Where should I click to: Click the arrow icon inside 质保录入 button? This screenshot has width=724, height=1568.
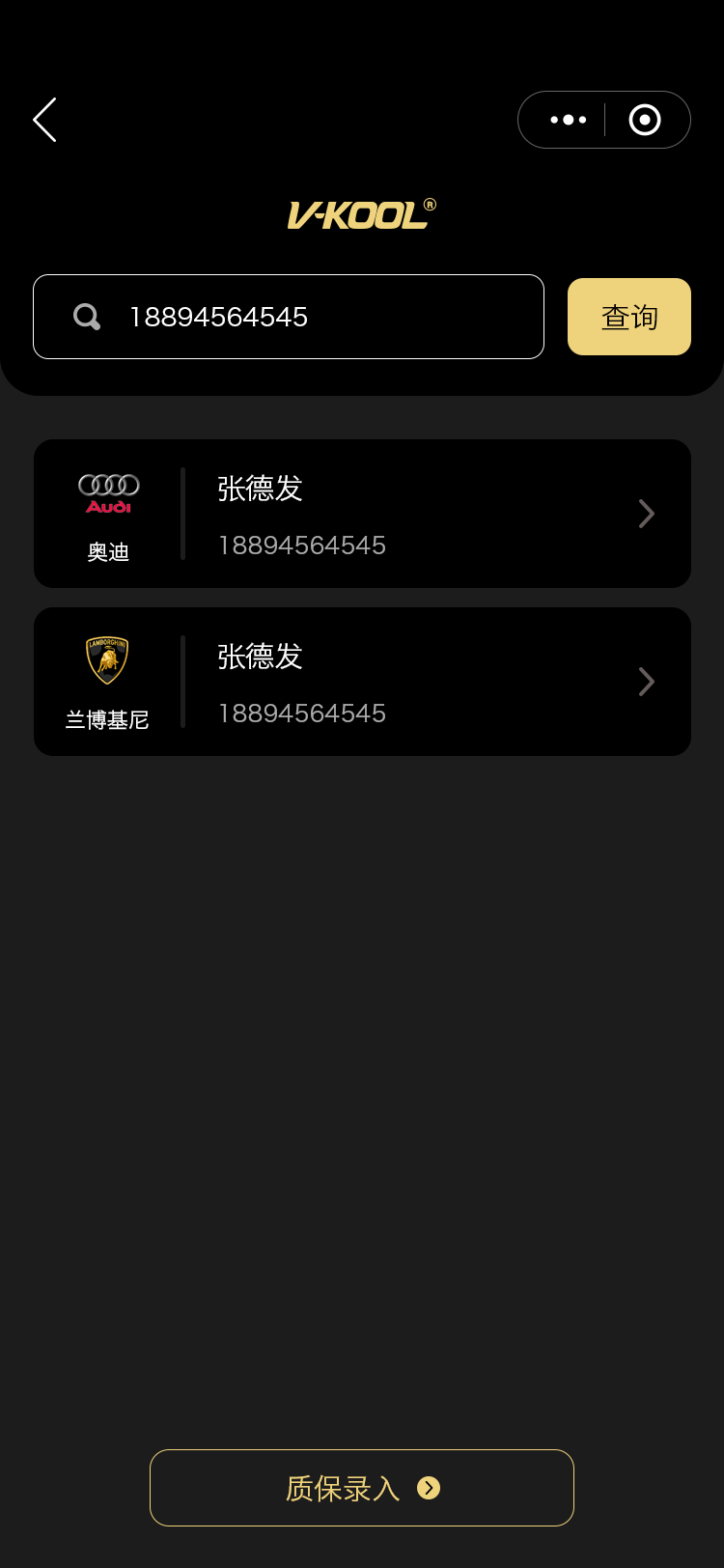point(428,1488)
